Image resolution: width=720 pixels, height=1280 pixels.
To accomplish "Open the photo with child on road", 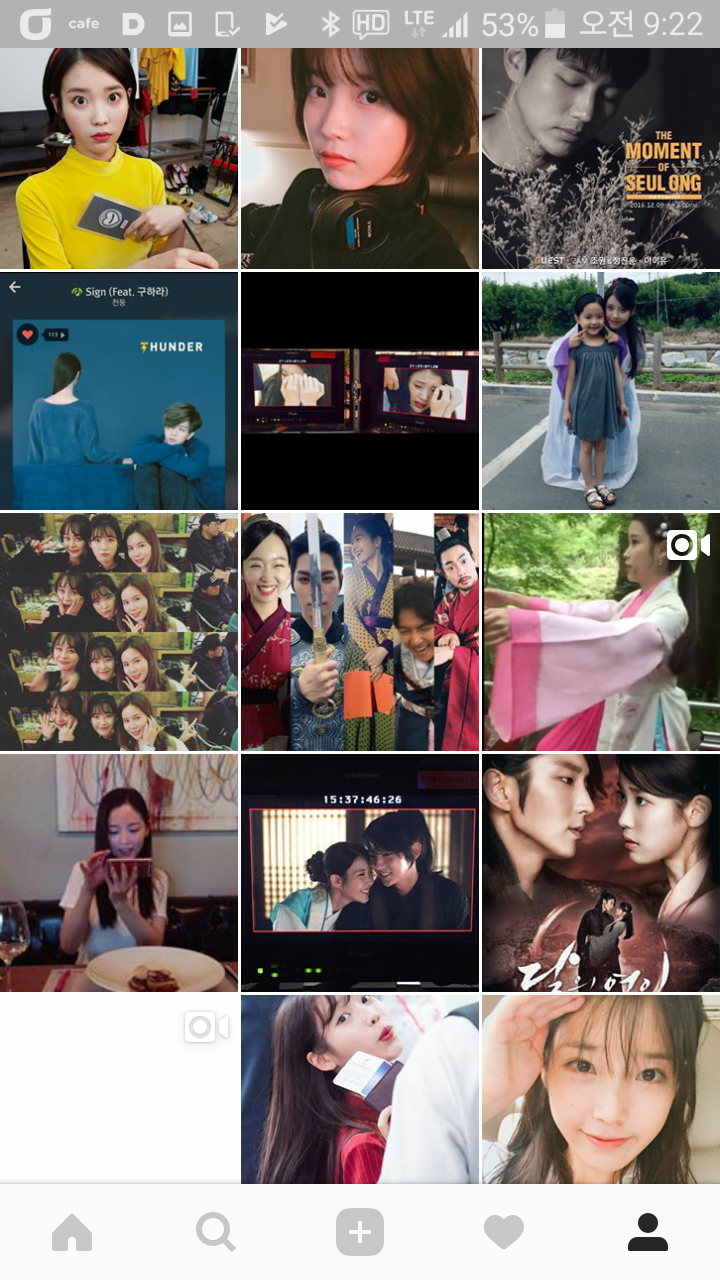I will tap(601, 391).
